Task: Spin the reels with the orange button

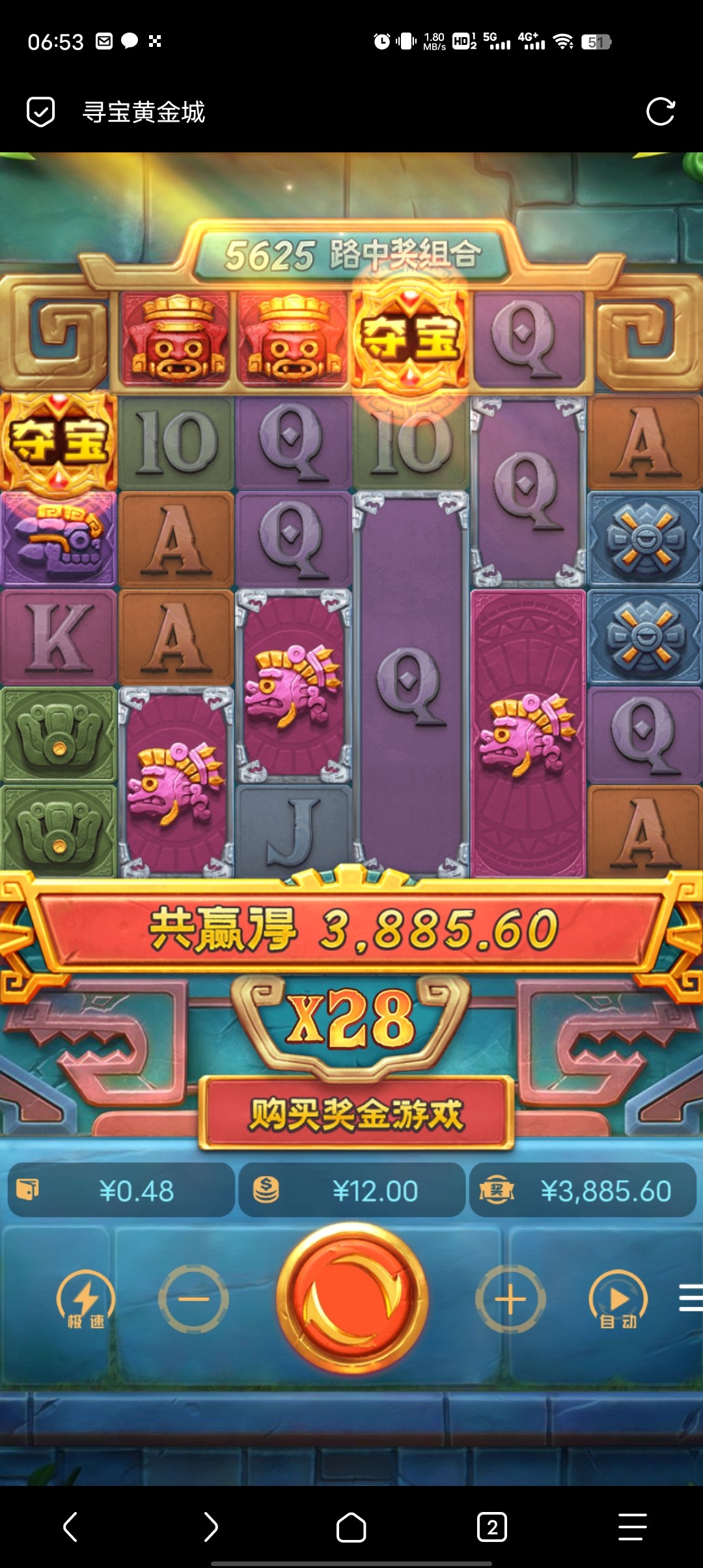Action: [352, 1299]
